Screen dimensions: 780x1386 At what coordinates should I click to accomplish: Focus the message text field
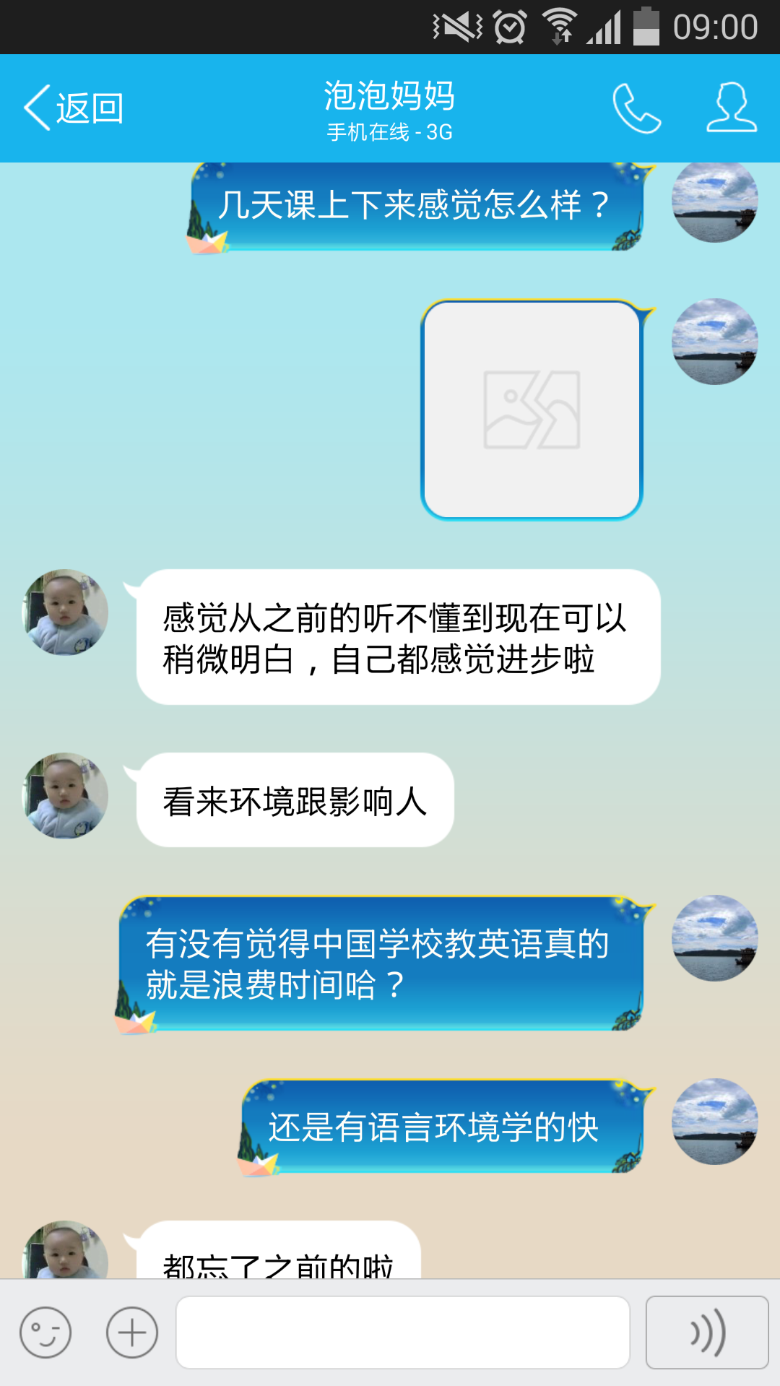click(403, 1333)
